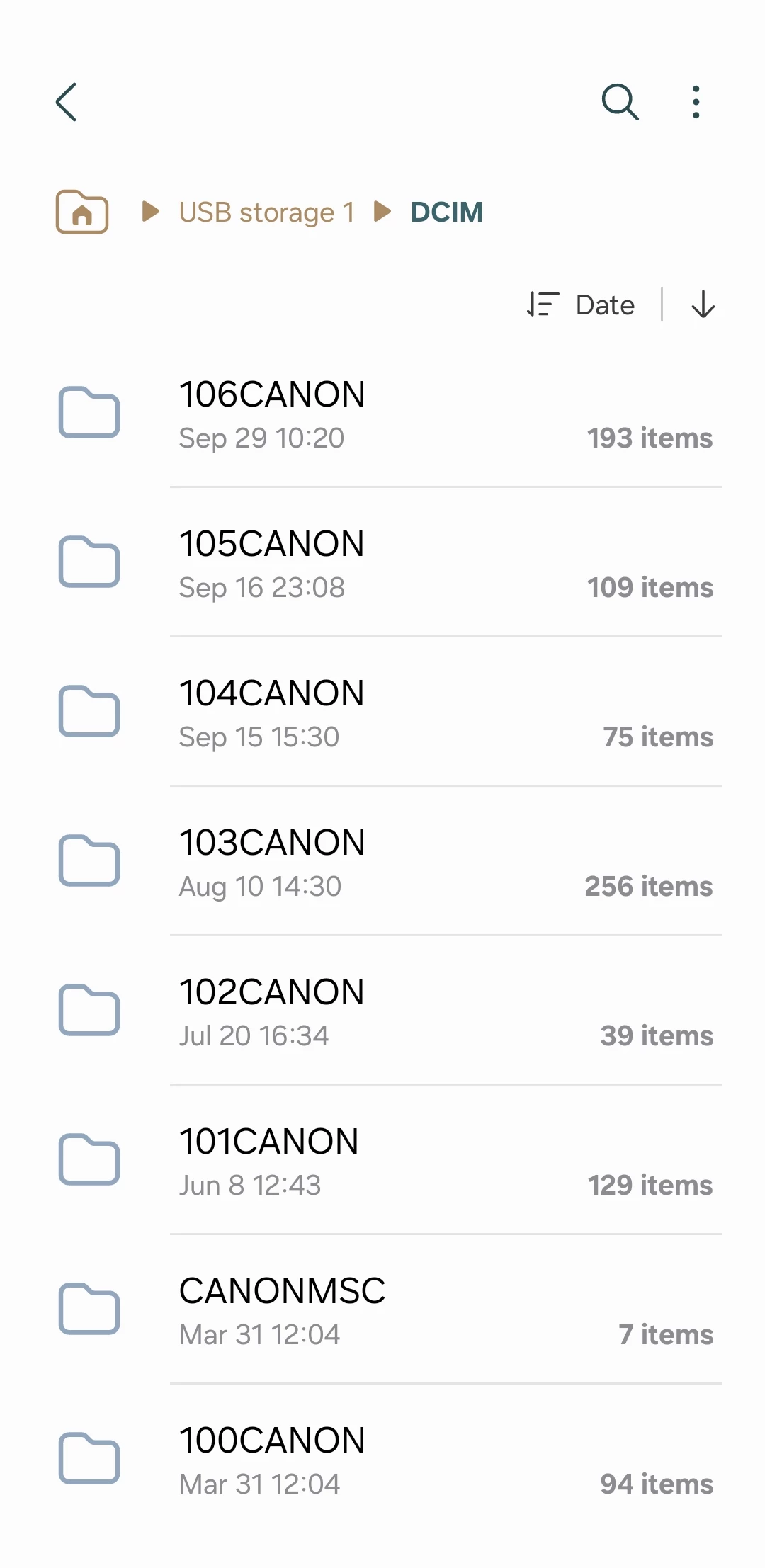Open the CANONMSC folder
This screenshot has height=1568, width=765.
[x=382, y=1310]
